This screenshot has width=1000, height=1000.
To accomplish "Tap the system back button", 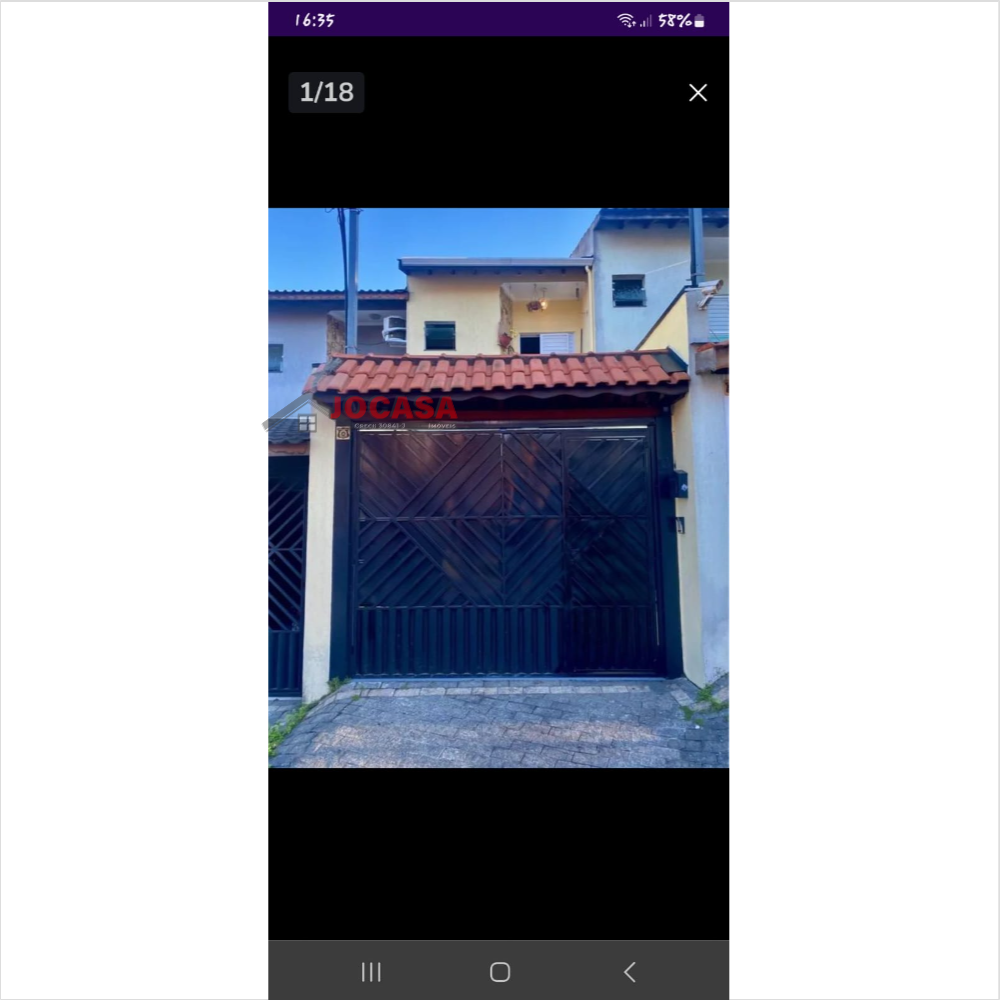I will click(x=629, y=971).
